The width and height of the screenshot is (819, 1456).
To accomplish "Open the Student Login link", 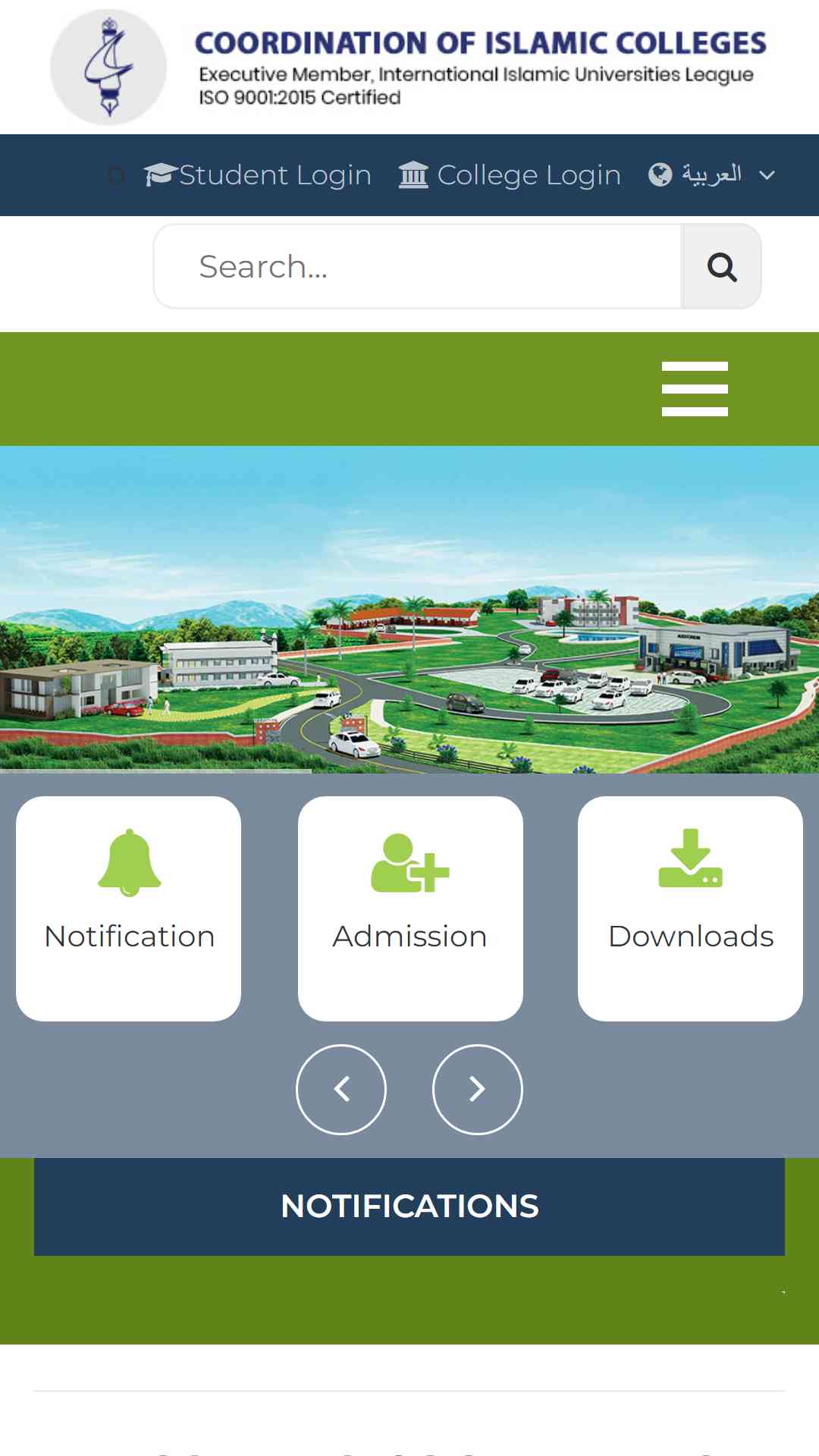I will click(258, 175).
